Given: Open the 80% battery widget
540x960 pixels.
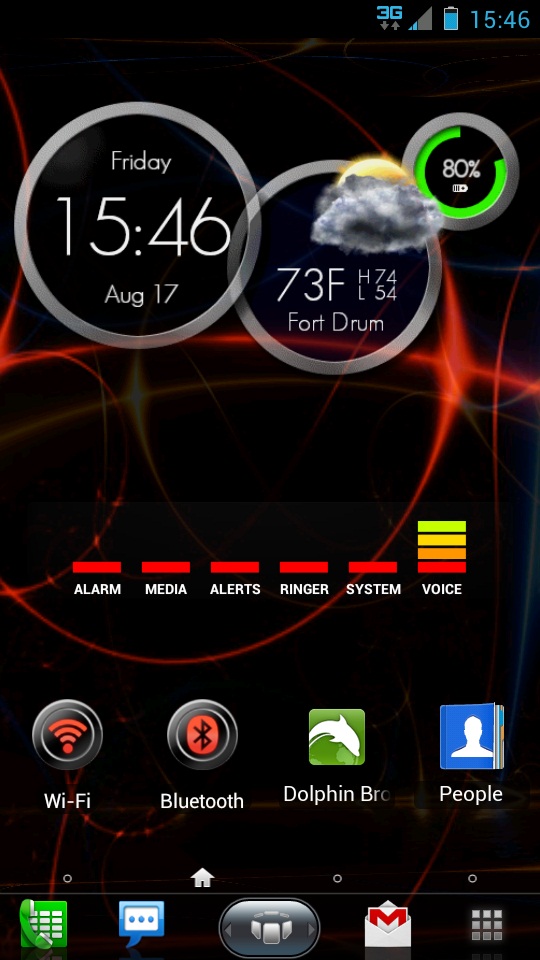Looking at the screenshot, I should (x=460, y=171).
